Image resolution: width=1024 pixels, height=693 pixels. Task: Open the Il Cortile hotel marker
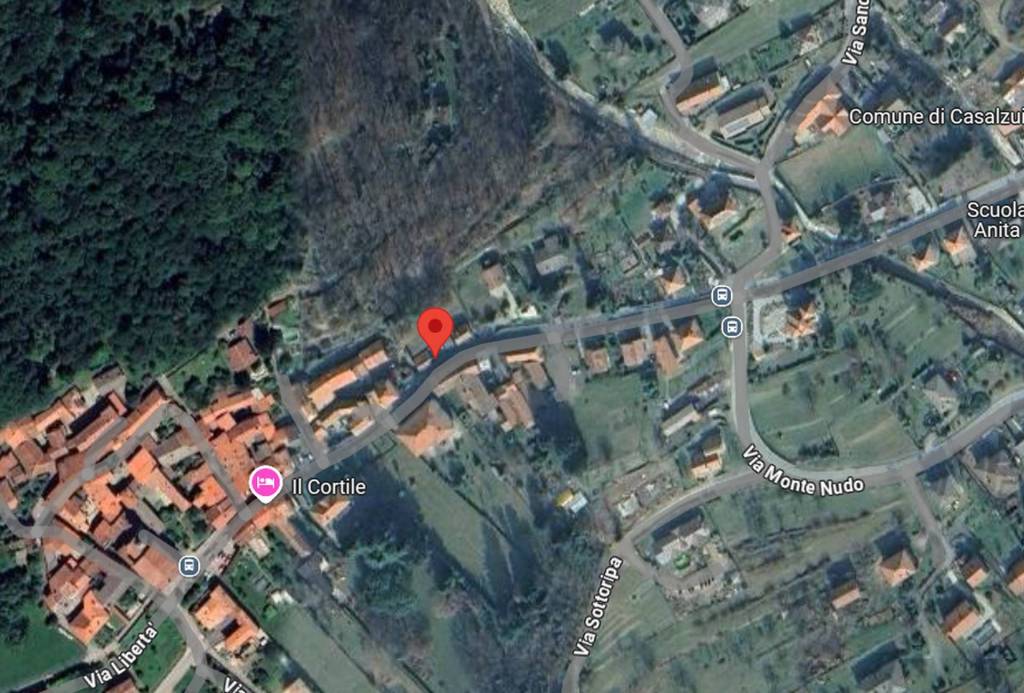[265, 485]
